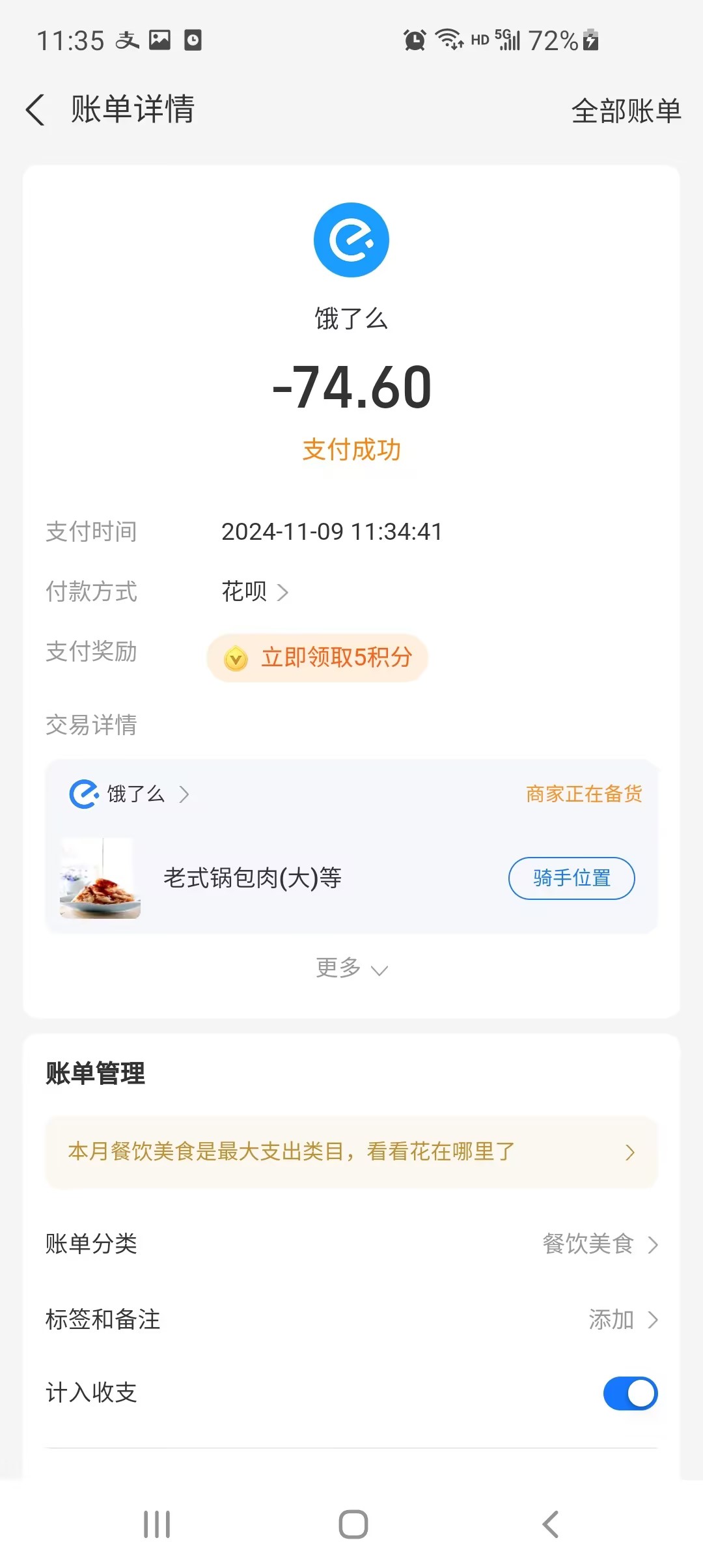
Task: Open the 本月餐饮美食是最大支出类目 spending banner
Action: click(x=351, y=1152)
